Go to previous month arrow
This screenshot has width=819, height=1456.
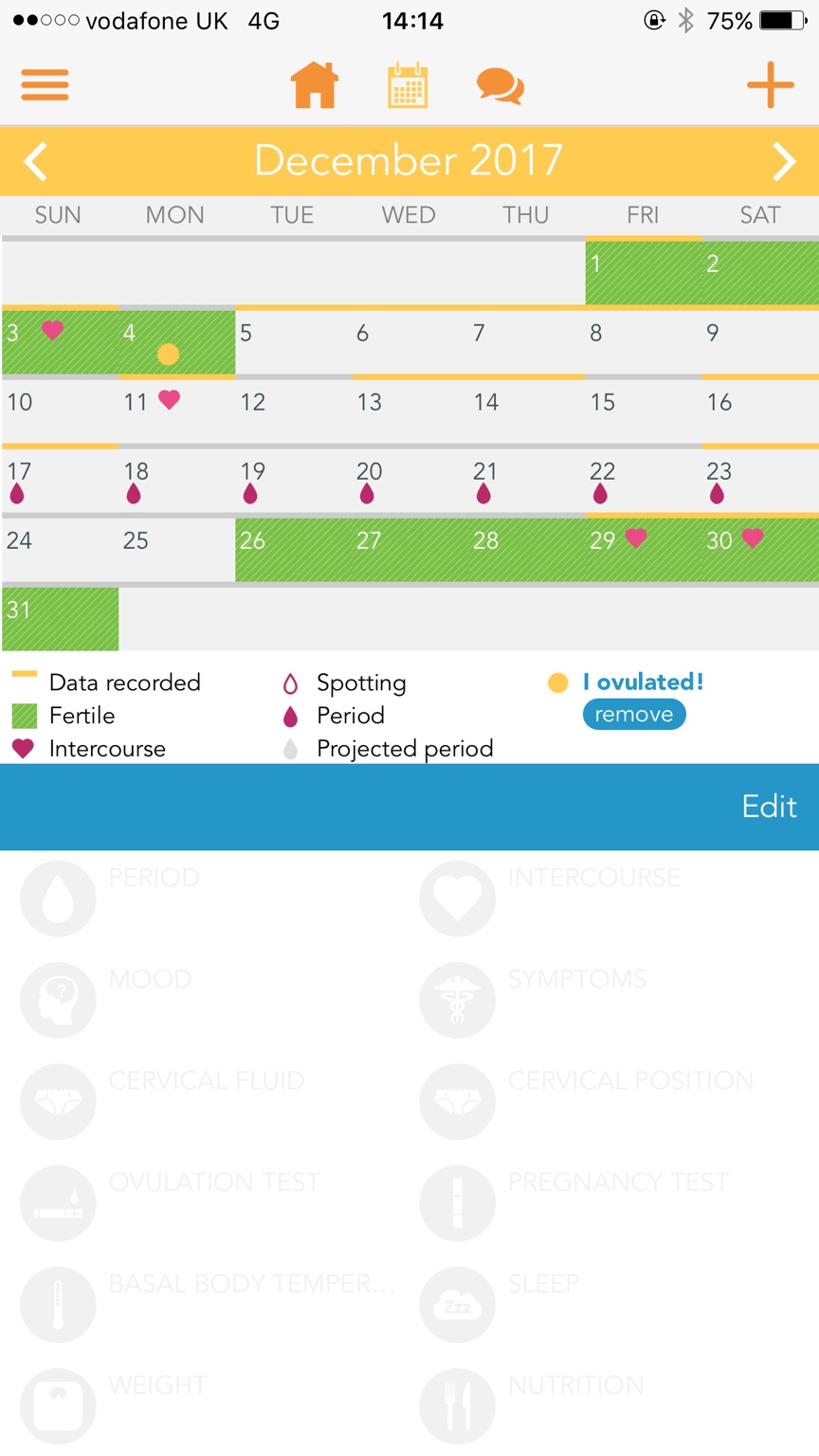36,161
